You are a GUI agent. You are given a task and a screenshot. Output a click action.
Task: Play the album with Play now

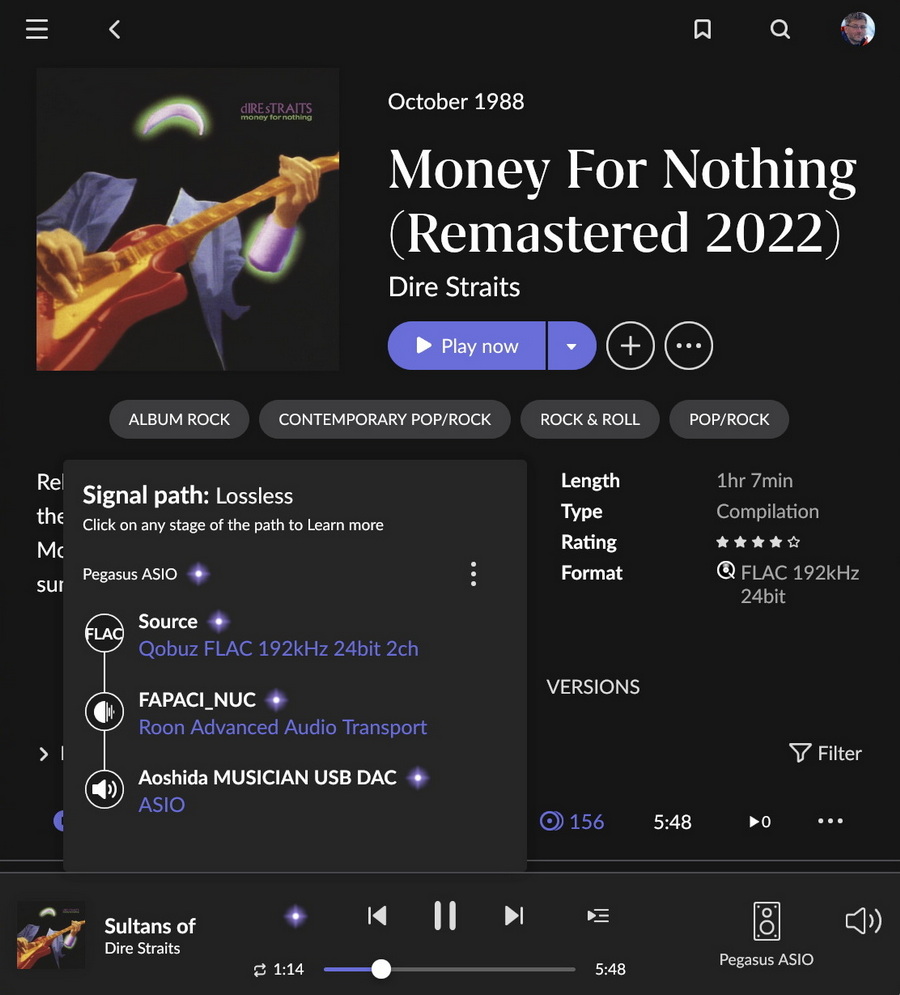pos(467,346)
